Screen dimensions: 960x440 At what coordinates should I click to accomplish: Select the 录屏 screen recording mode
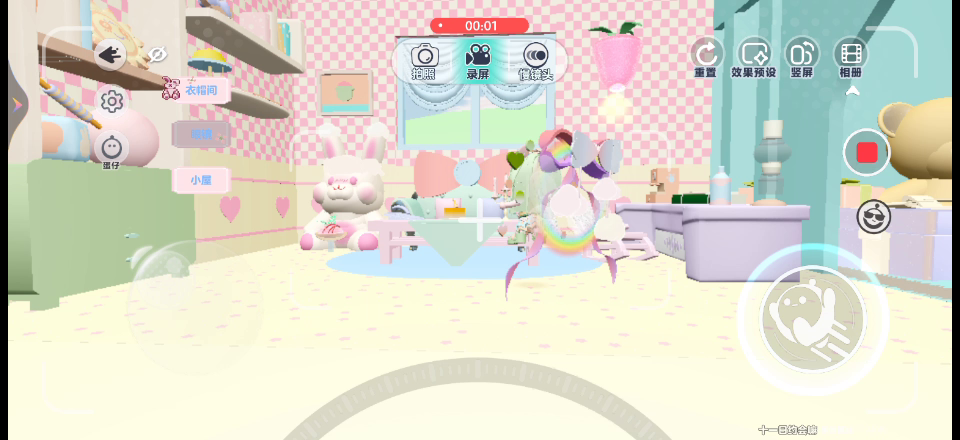pos(478,59)
